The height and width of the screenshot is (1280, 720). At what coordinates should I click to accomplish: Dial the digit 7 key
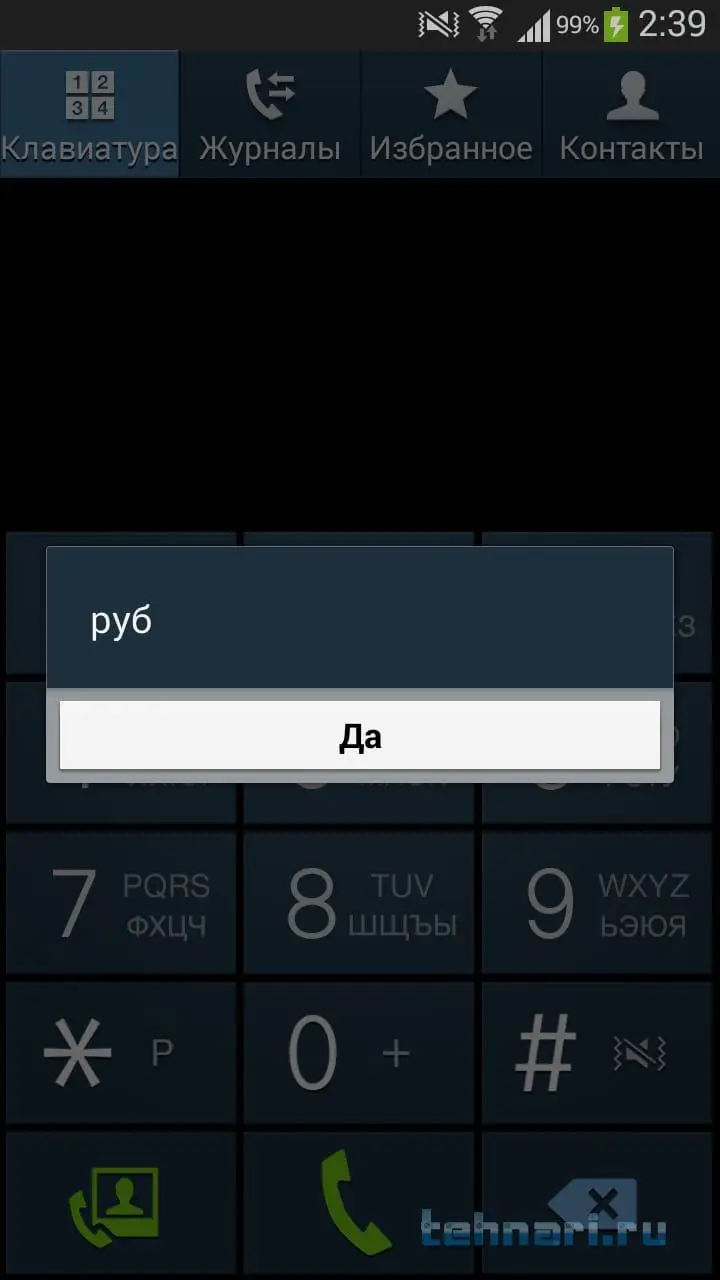[122, 903]
